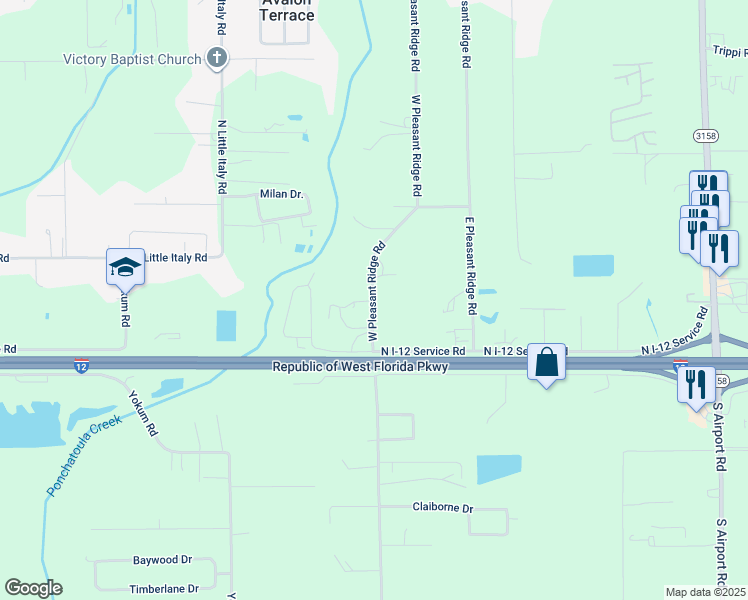This screenshot has height=600, width=748.
Task: Select the shopping bag pin on I-12 Service Rd
Action: pyautogui.click(x=547, y=362)
